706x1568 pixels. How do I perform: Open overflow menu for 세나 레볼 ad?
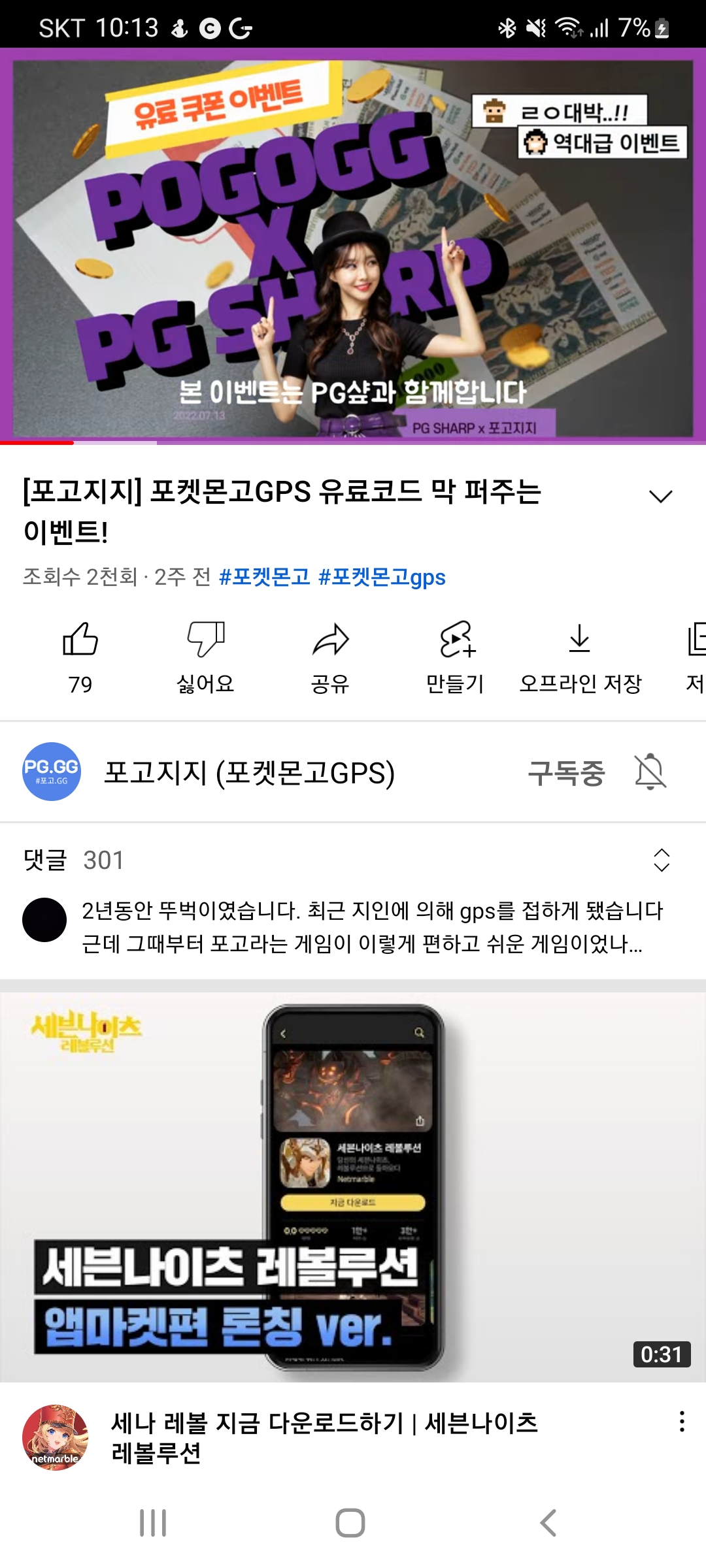681,1422
